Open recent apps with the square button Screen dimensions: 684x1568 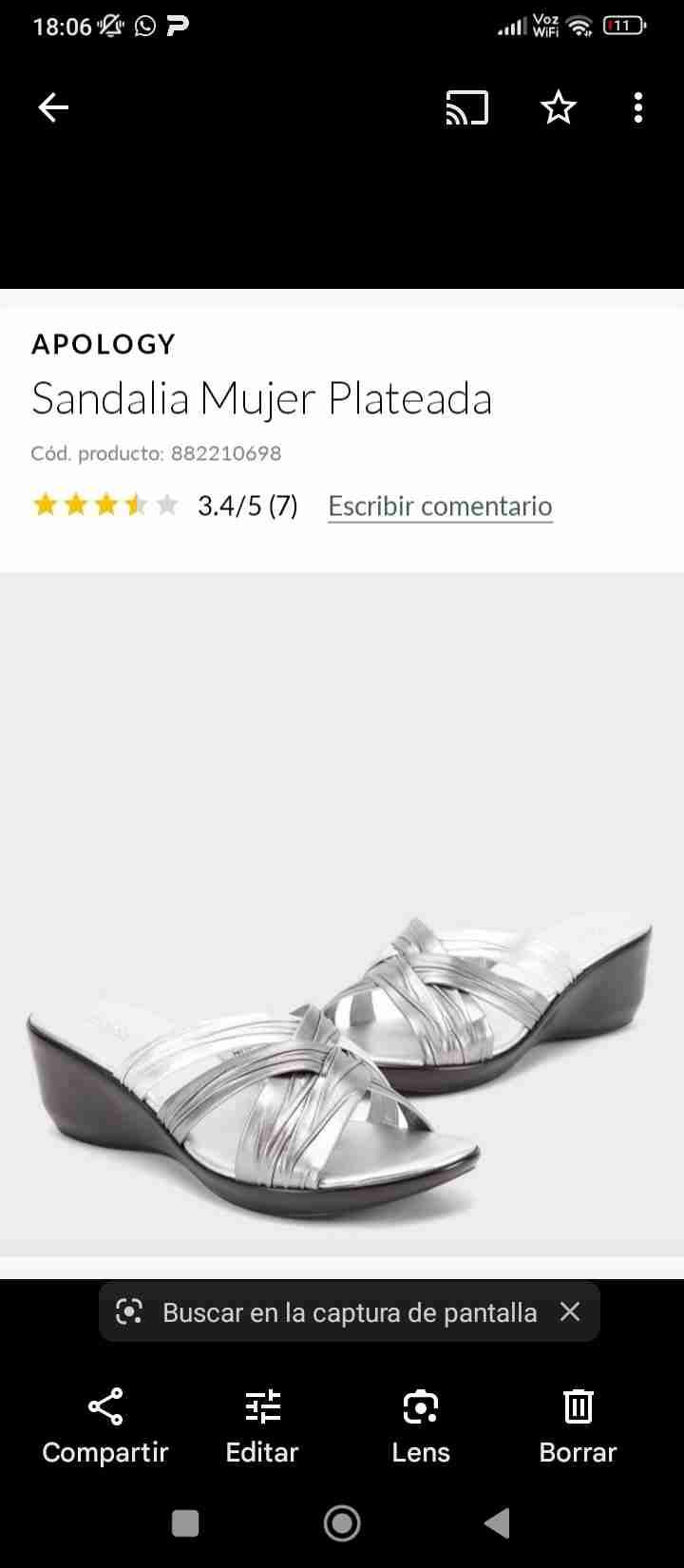click(185, 1523)
